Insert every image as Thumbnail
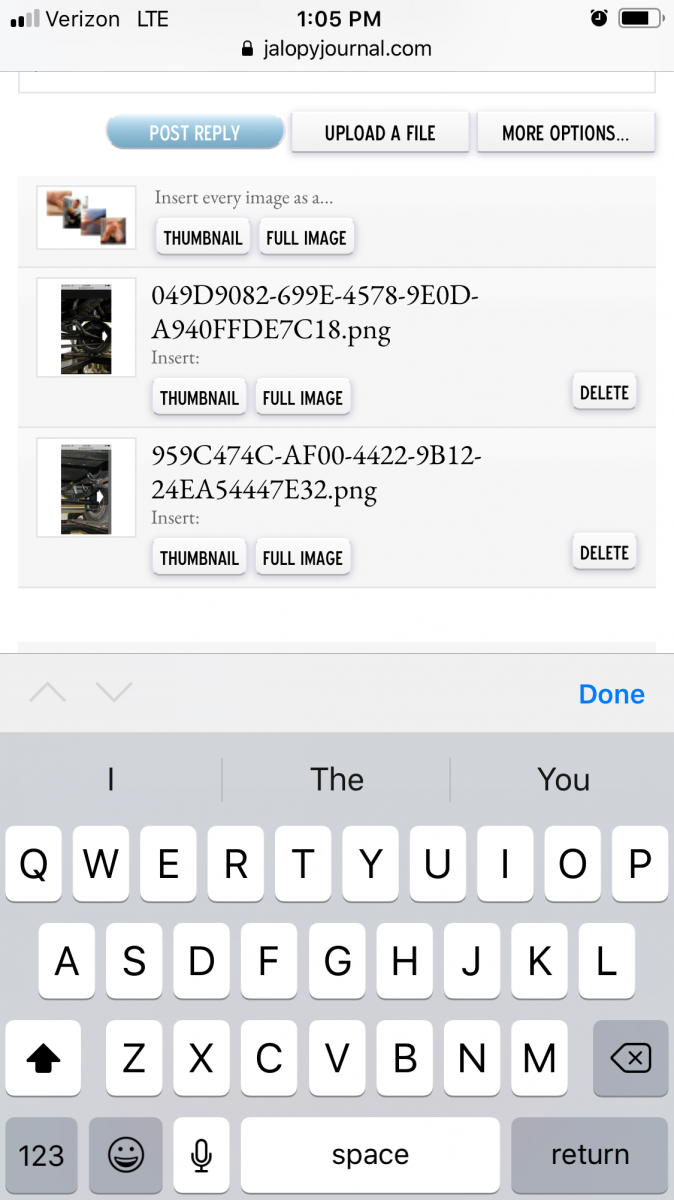Screen dimensions: 674x1200 click(x=203, y=238)
